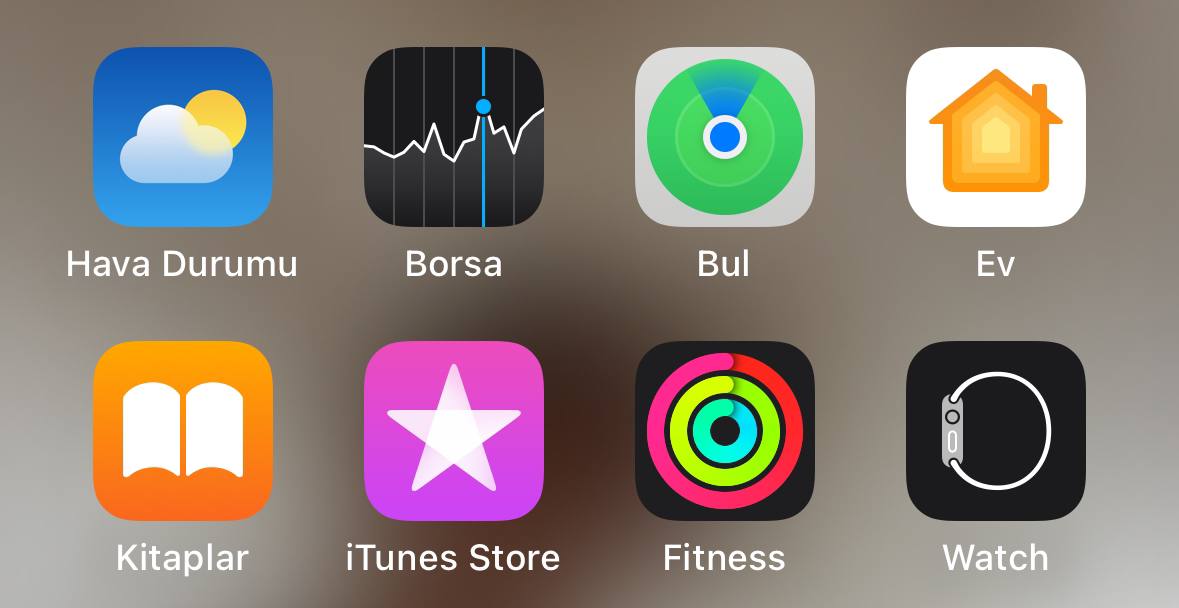Open the Fitness app
The image size is (1179, 608).
724,430
